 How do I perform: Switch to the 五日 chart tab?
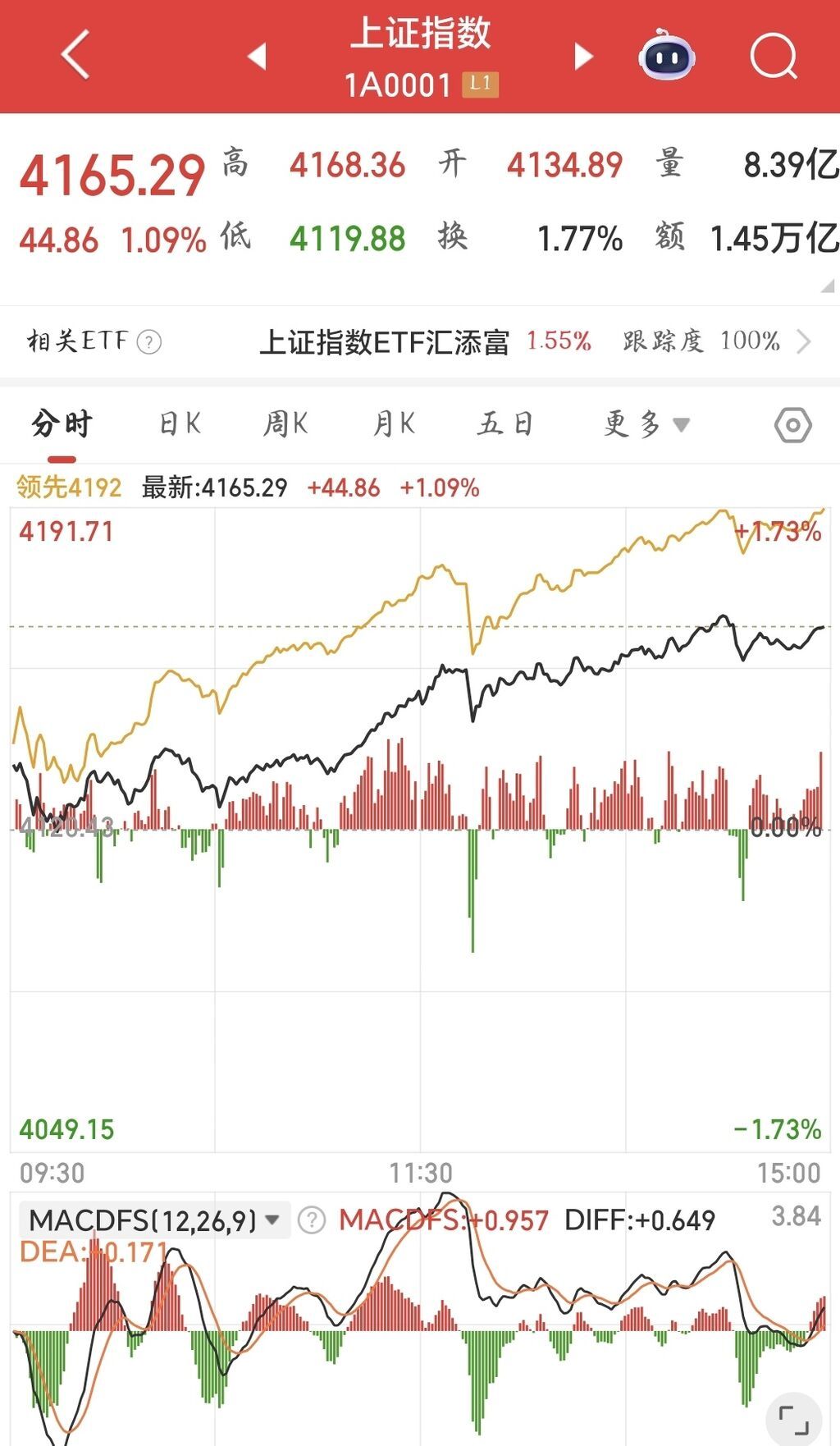[x=505, y=424]
